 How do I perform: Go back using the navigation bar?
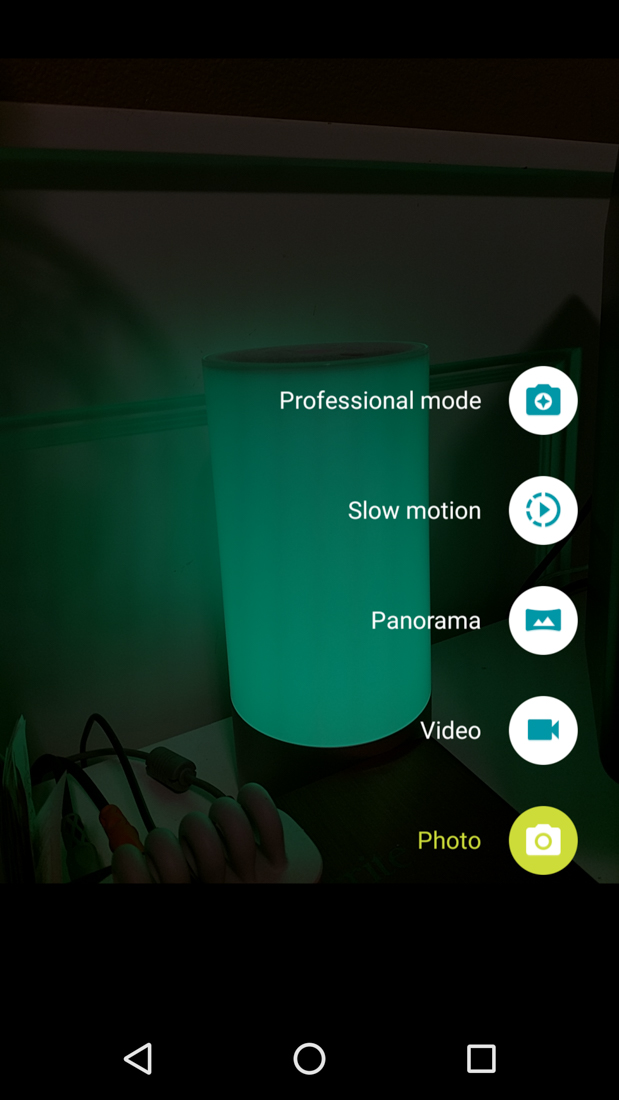[x=138, y=1058]
